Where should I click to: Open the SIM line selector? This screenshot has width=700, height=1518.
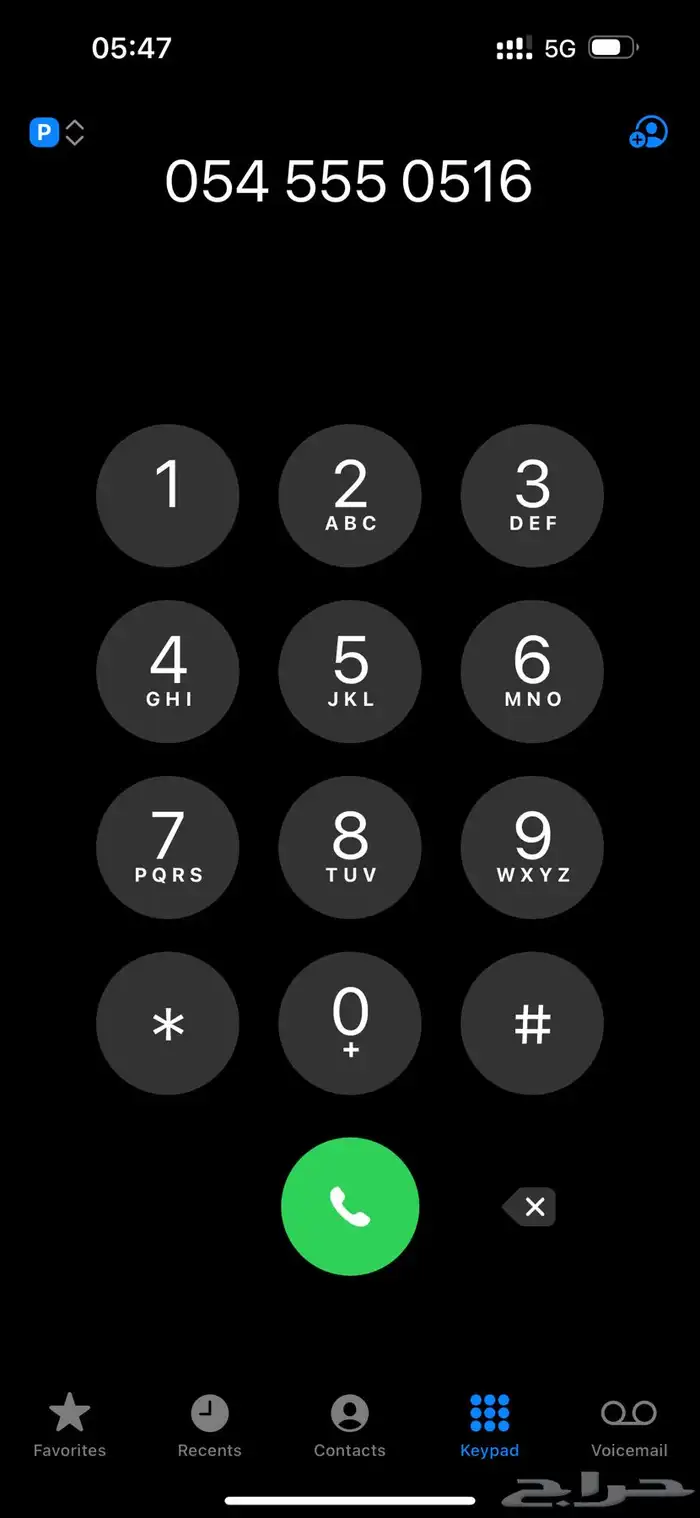tap(57, 133)
